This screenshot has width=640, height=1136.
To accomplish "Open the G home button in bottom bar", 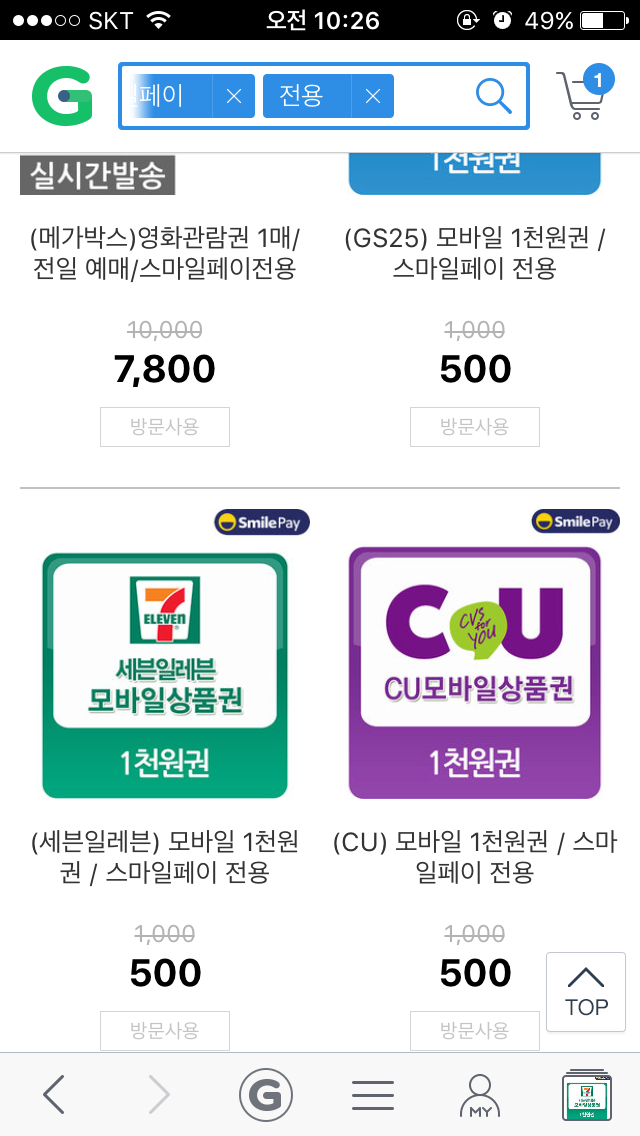I will coord(265,1096).
